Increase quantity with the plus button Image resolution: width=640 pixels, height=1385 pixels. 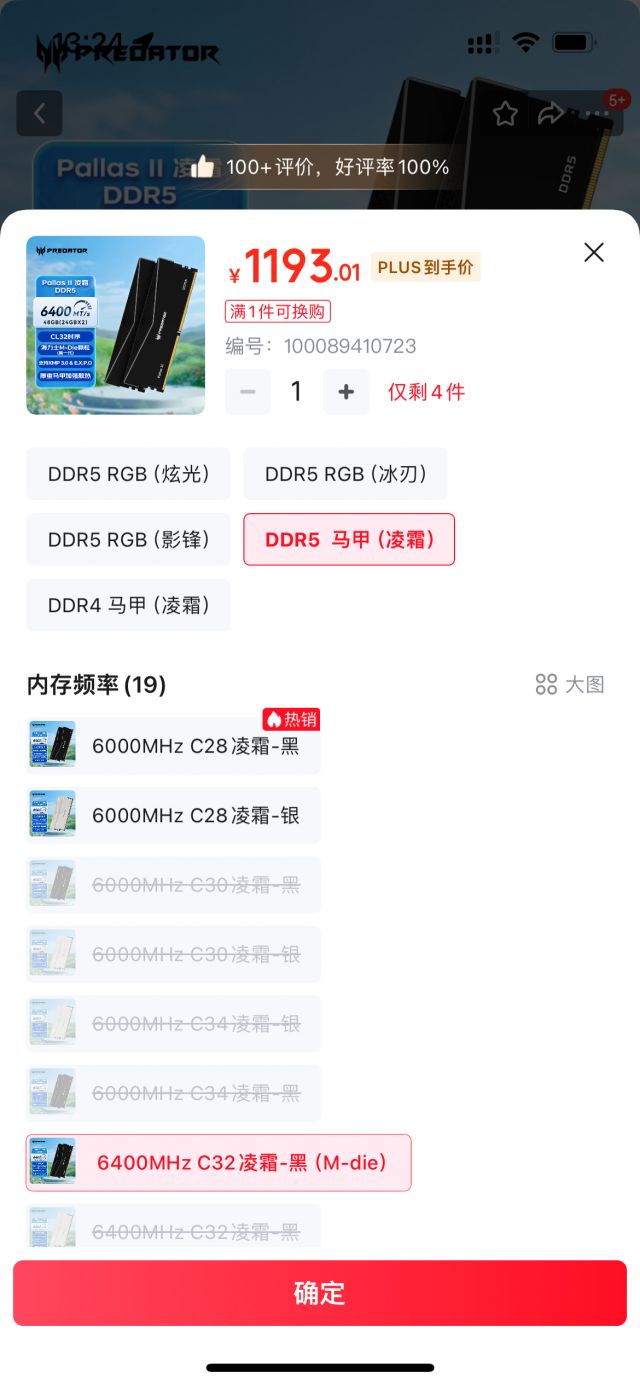tap(346, 392)
